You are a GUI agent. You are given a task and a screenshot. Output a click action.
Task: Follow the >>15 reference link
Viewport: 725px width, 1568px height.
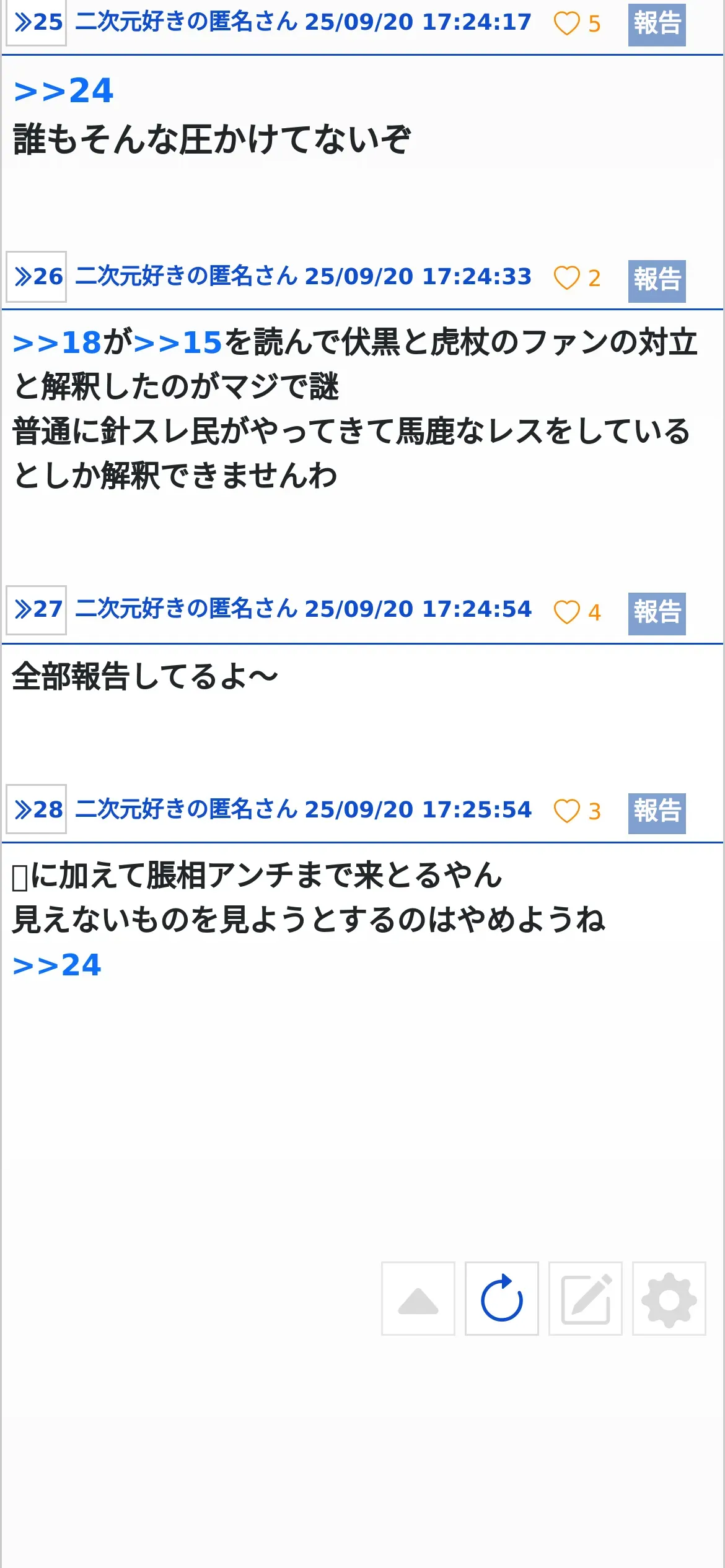coord(178,342)
